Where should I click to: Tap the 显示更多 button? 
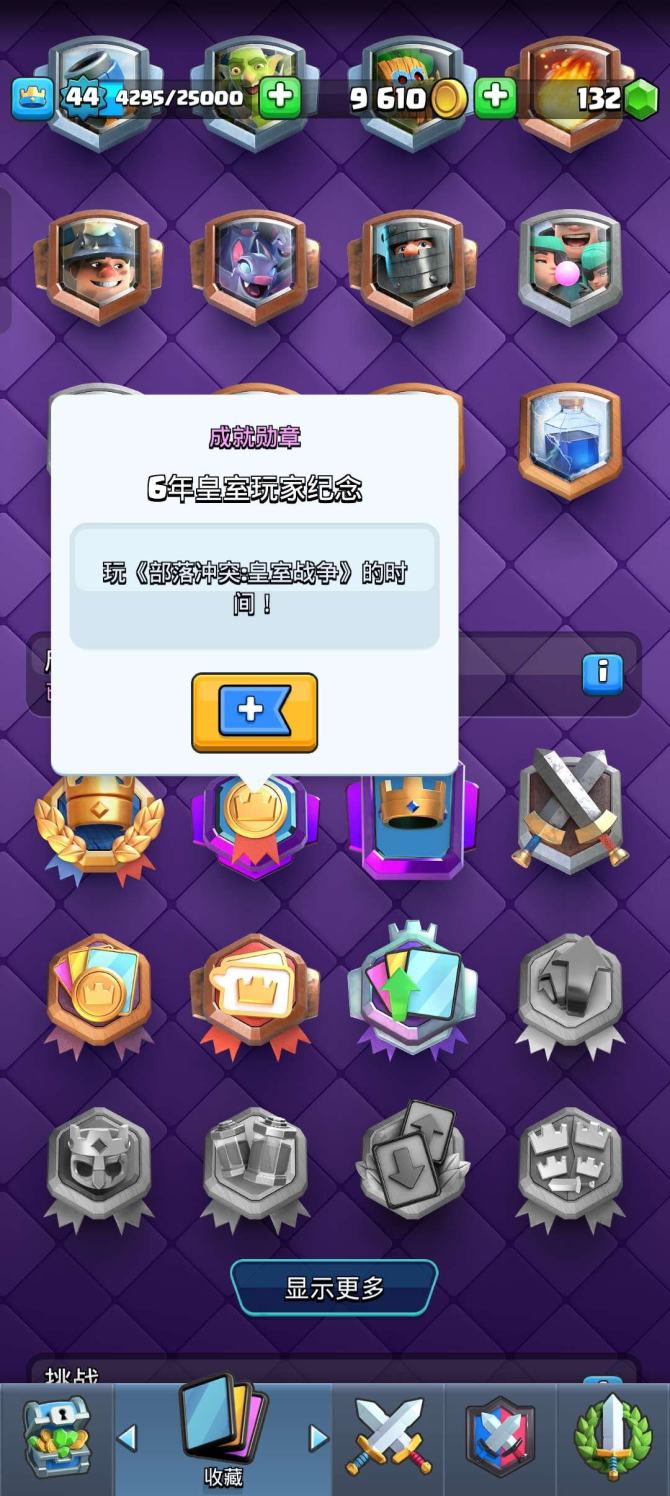click(334, 1287)
